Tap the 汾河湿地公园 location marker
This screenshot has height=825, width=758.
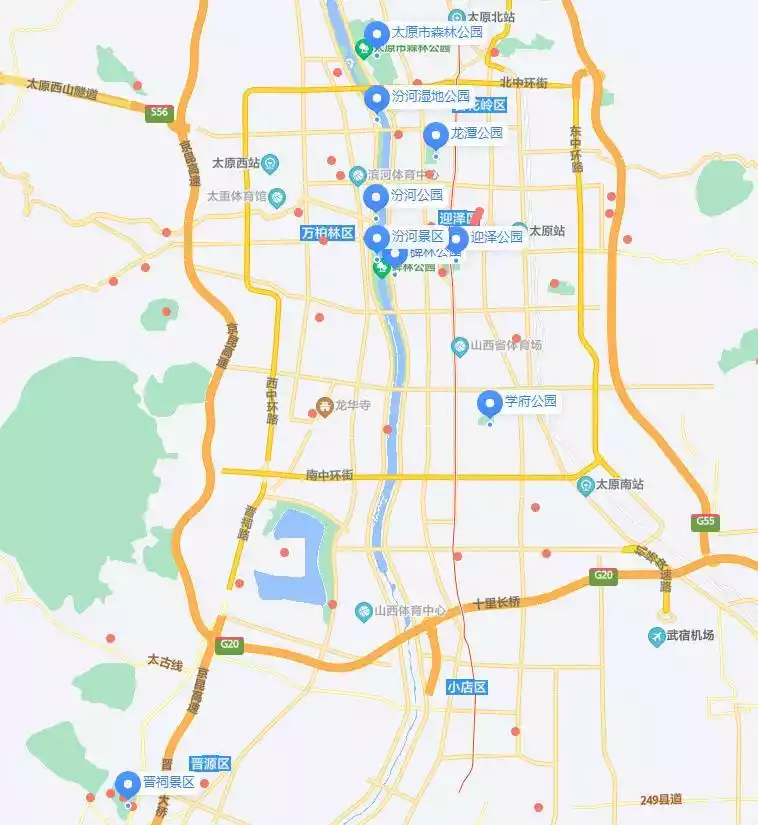(377, 98)
